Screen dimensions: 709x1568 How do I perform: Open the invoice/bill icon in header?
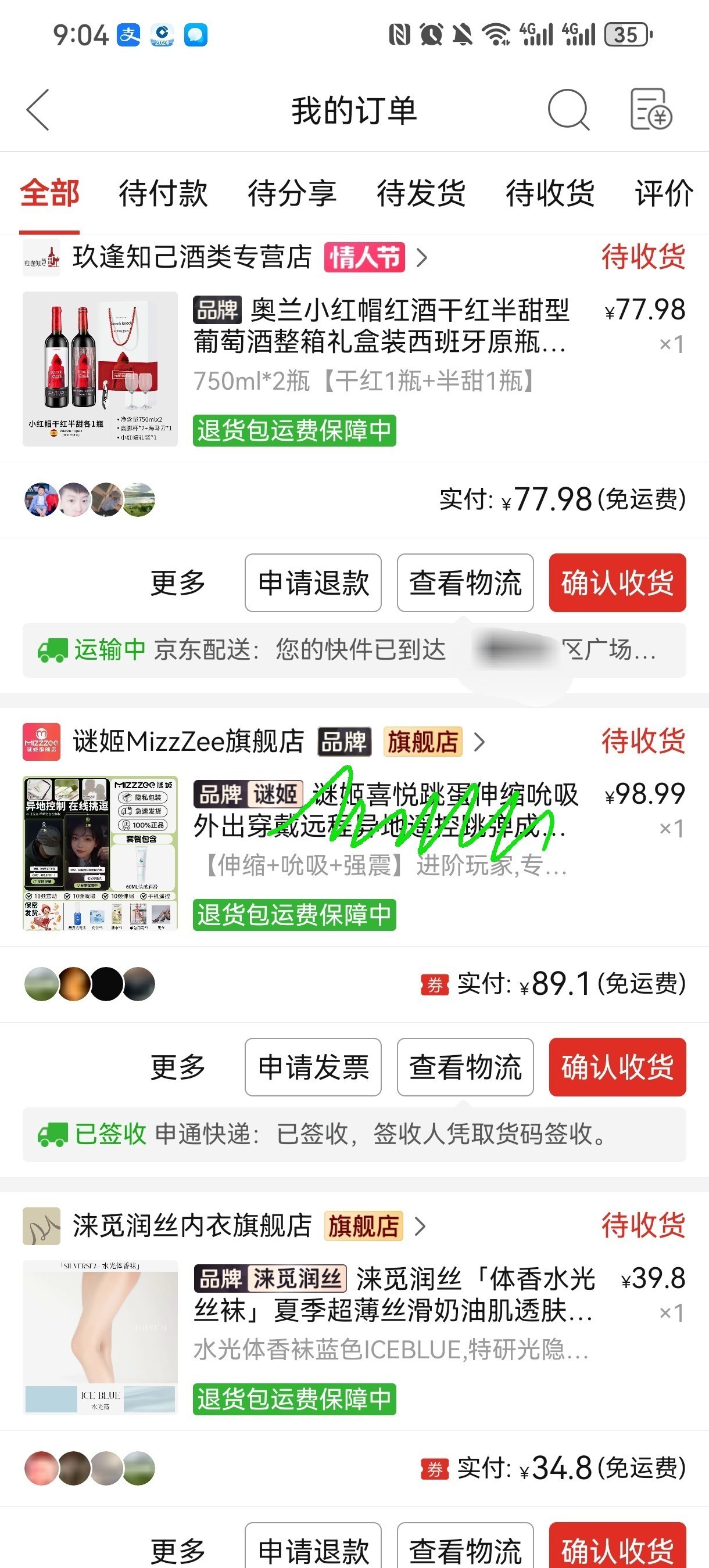coord(650,110)
